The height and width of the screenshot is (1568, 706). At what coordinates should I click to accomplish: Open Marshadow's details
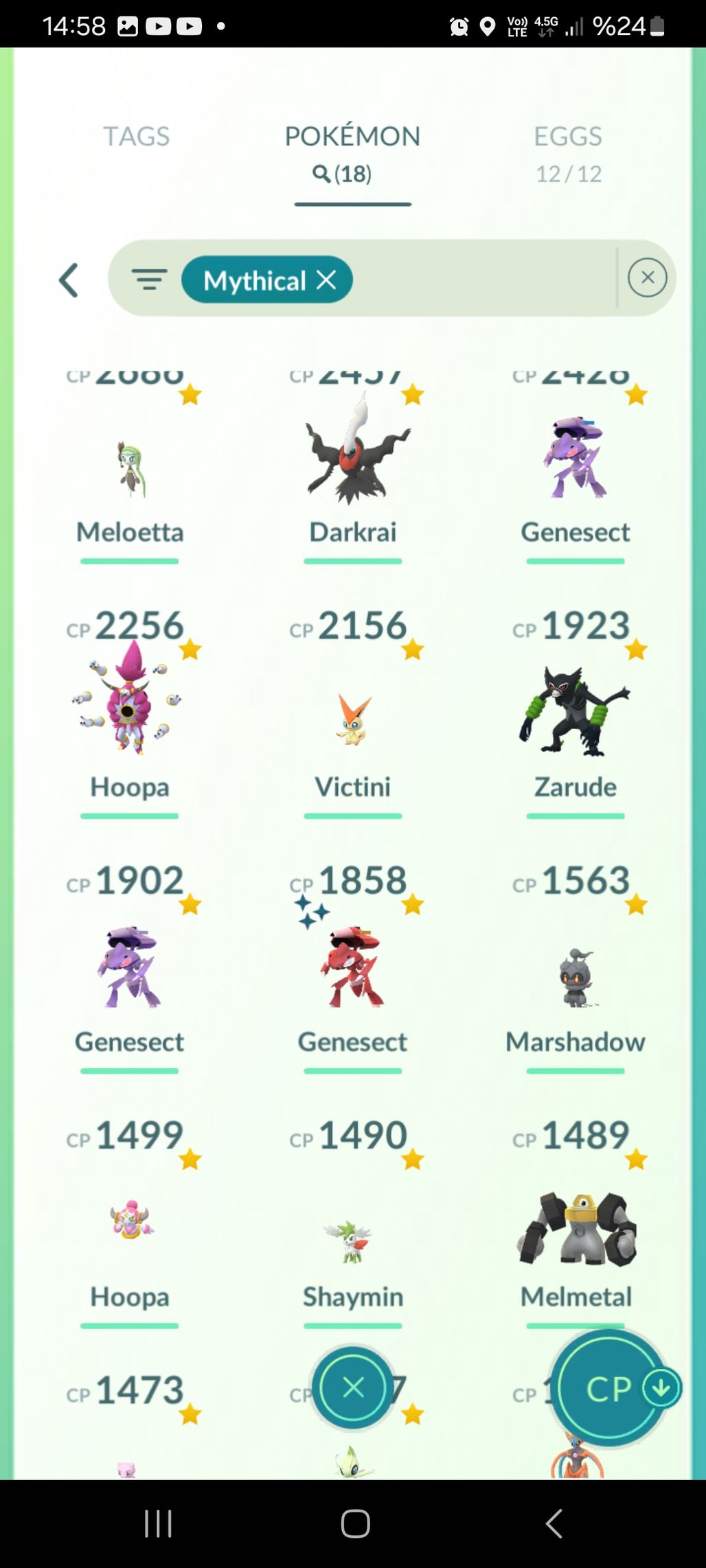click(x=576, y=978)
